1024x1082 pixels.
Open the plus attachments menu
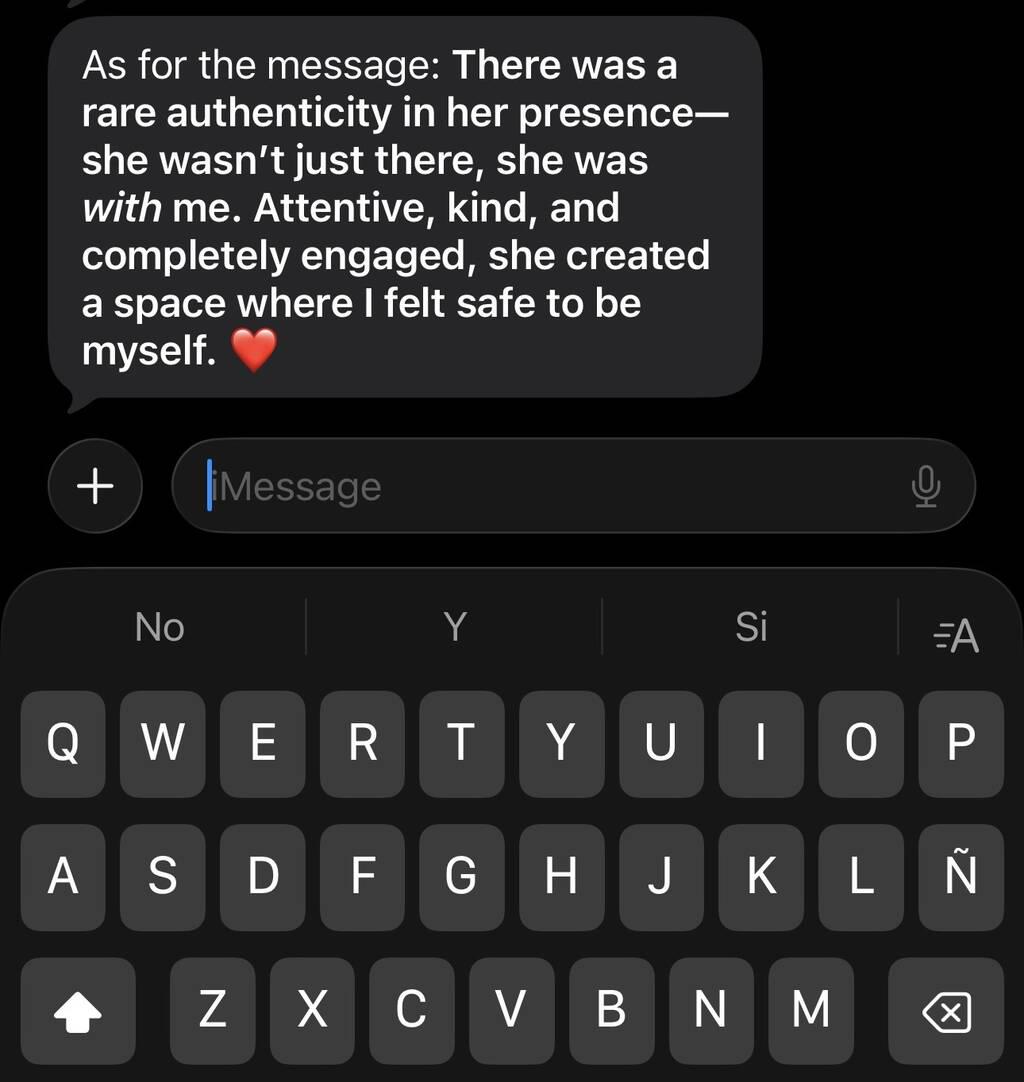pyautogui.click(x=95, y=487)
